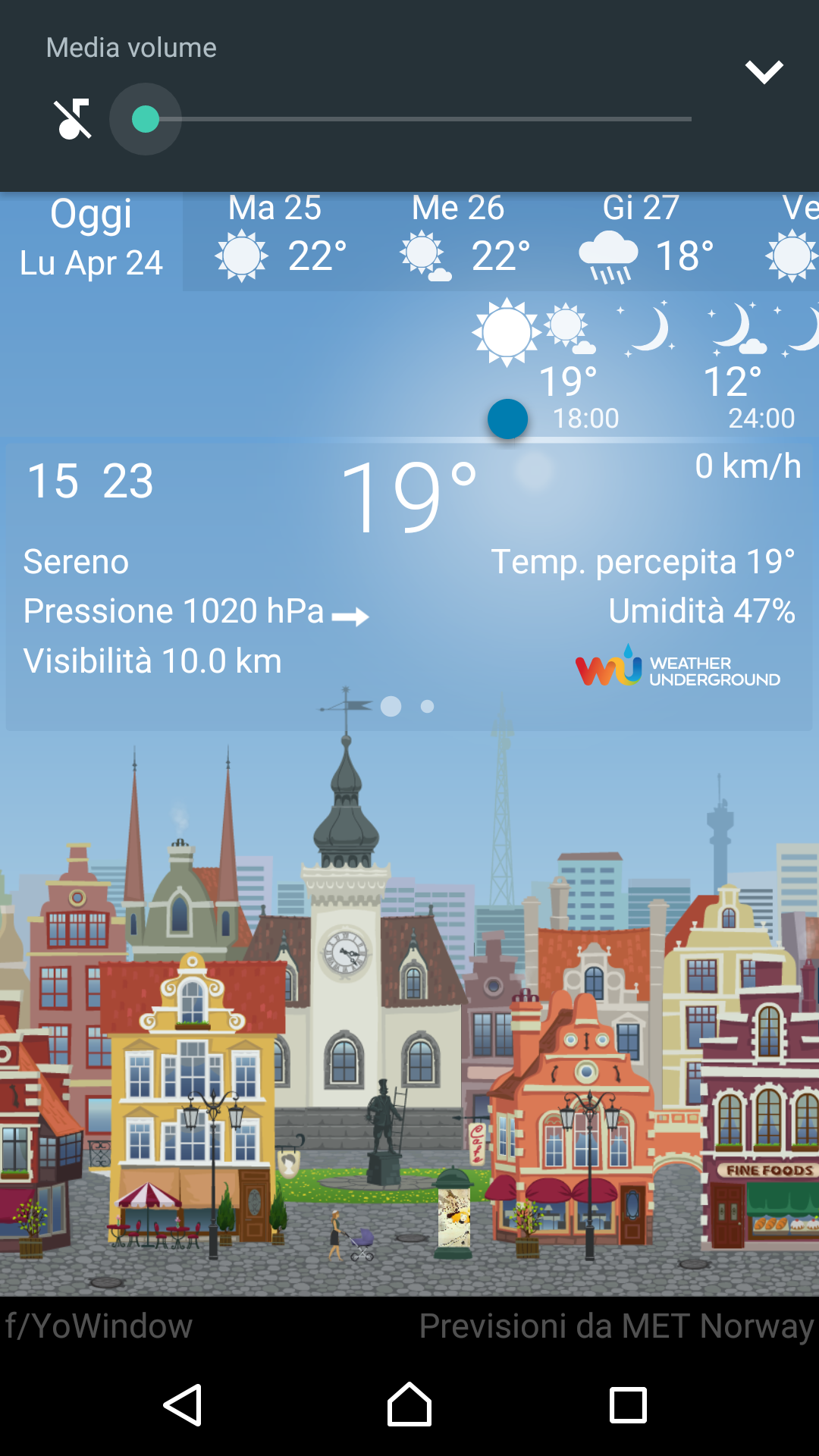Tap the blue time slider handle
Screen dimensions: 819x1456
(x=507, y=419)
